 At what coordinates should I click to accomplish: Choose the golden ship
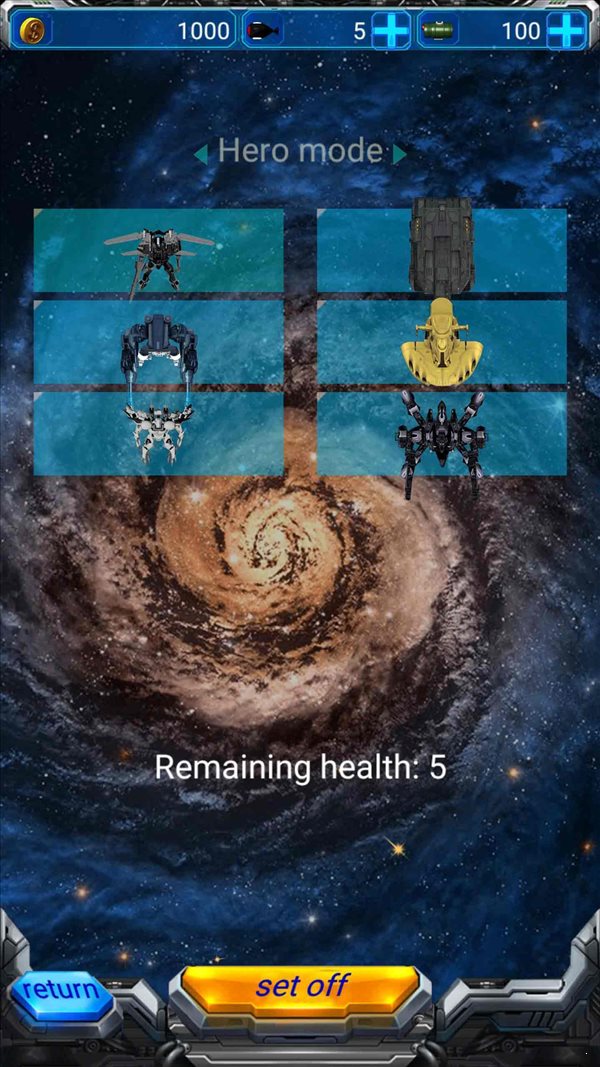(441, 343)
